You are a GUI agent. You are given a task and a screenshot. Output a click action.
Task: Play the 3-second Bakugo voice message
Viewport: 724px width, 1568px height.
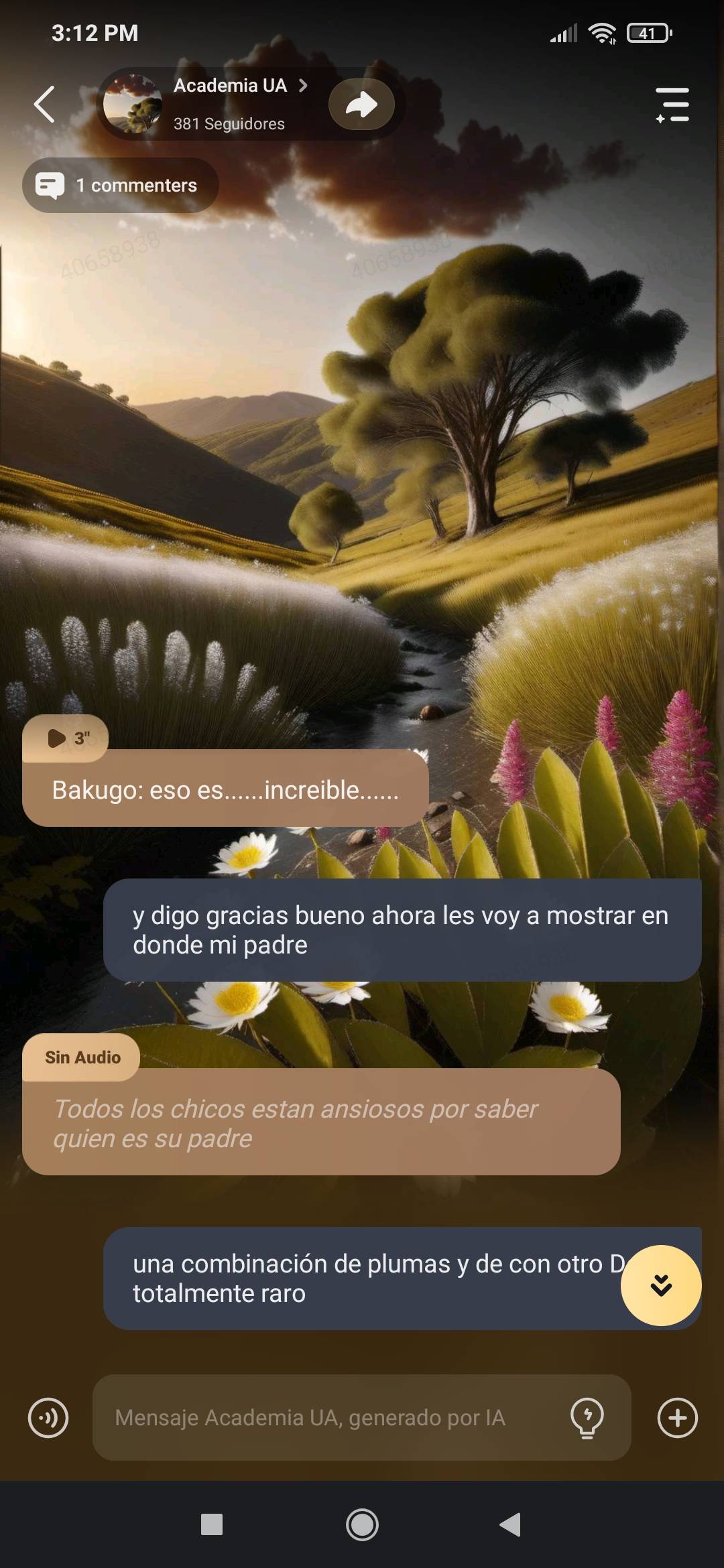66,738
